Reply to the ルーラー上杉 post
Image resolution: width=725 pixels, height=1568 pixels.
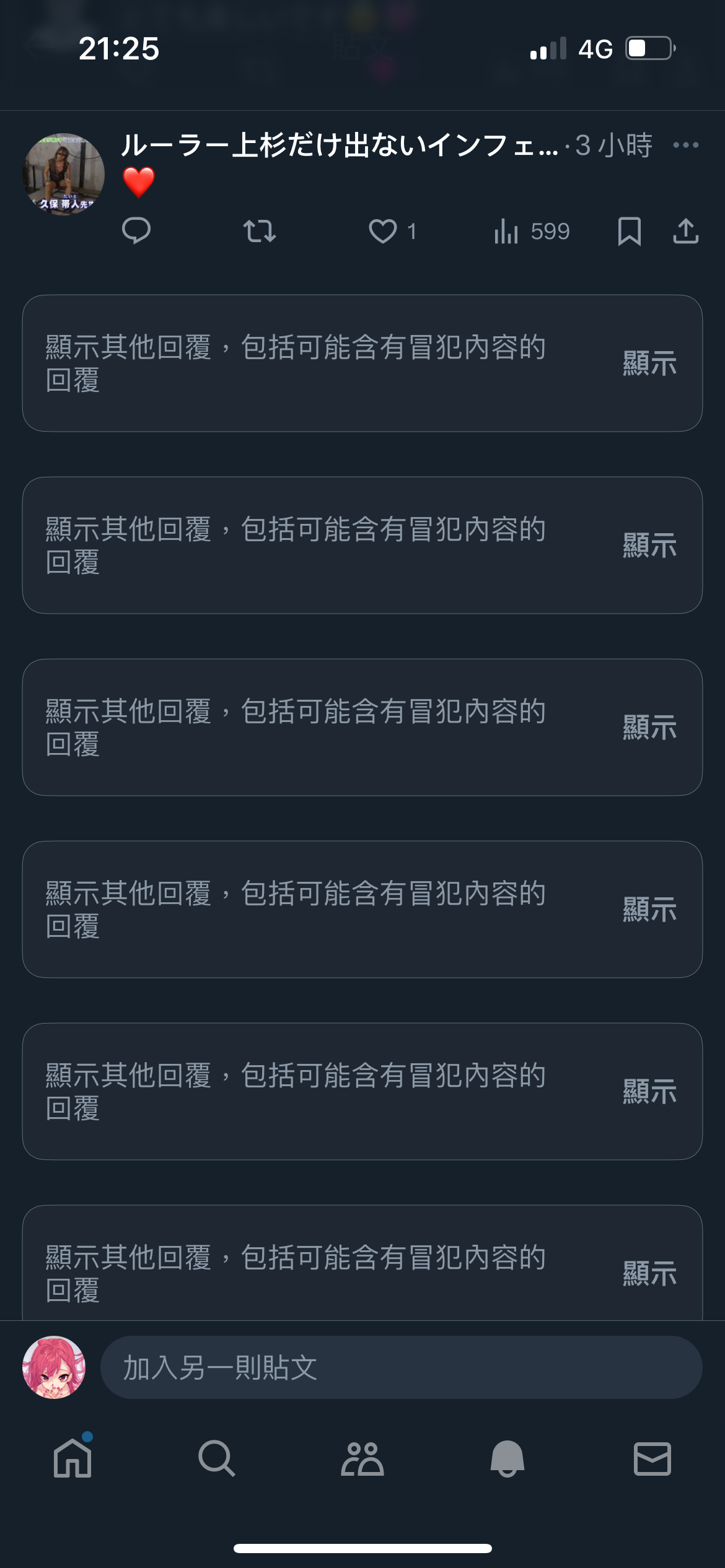136,231
